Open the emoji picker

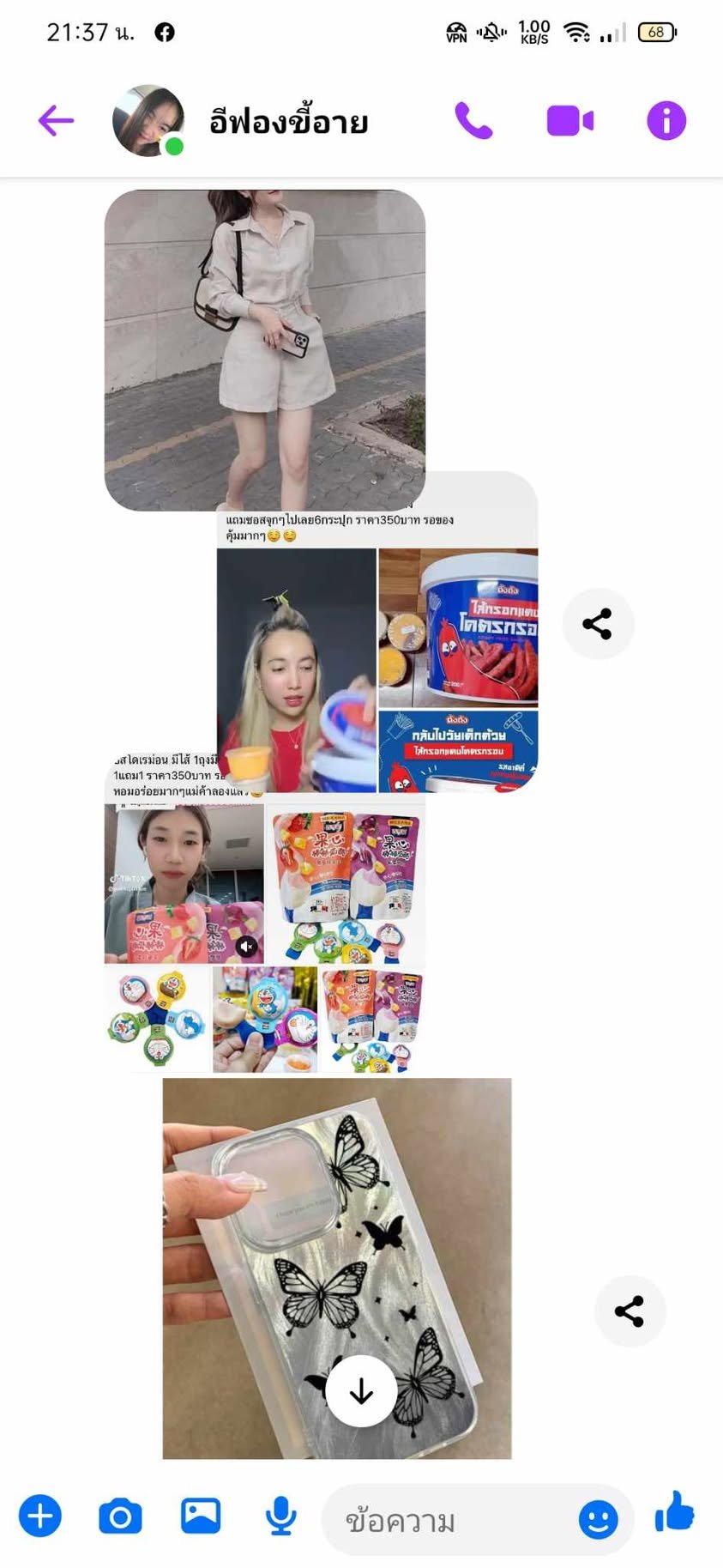click(598, 1520)
